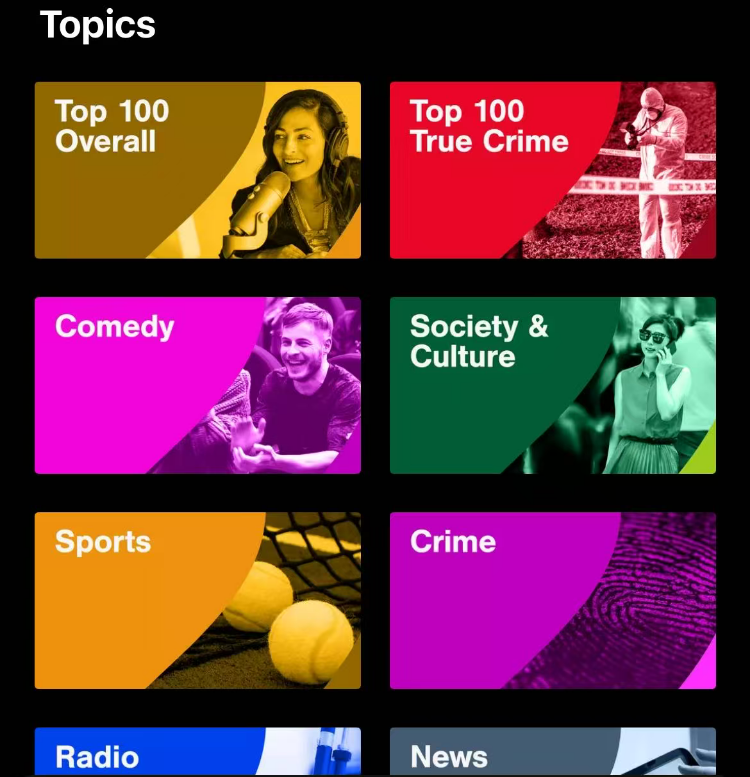Open the News topic card
750x777 pixels.
[552, 751]
